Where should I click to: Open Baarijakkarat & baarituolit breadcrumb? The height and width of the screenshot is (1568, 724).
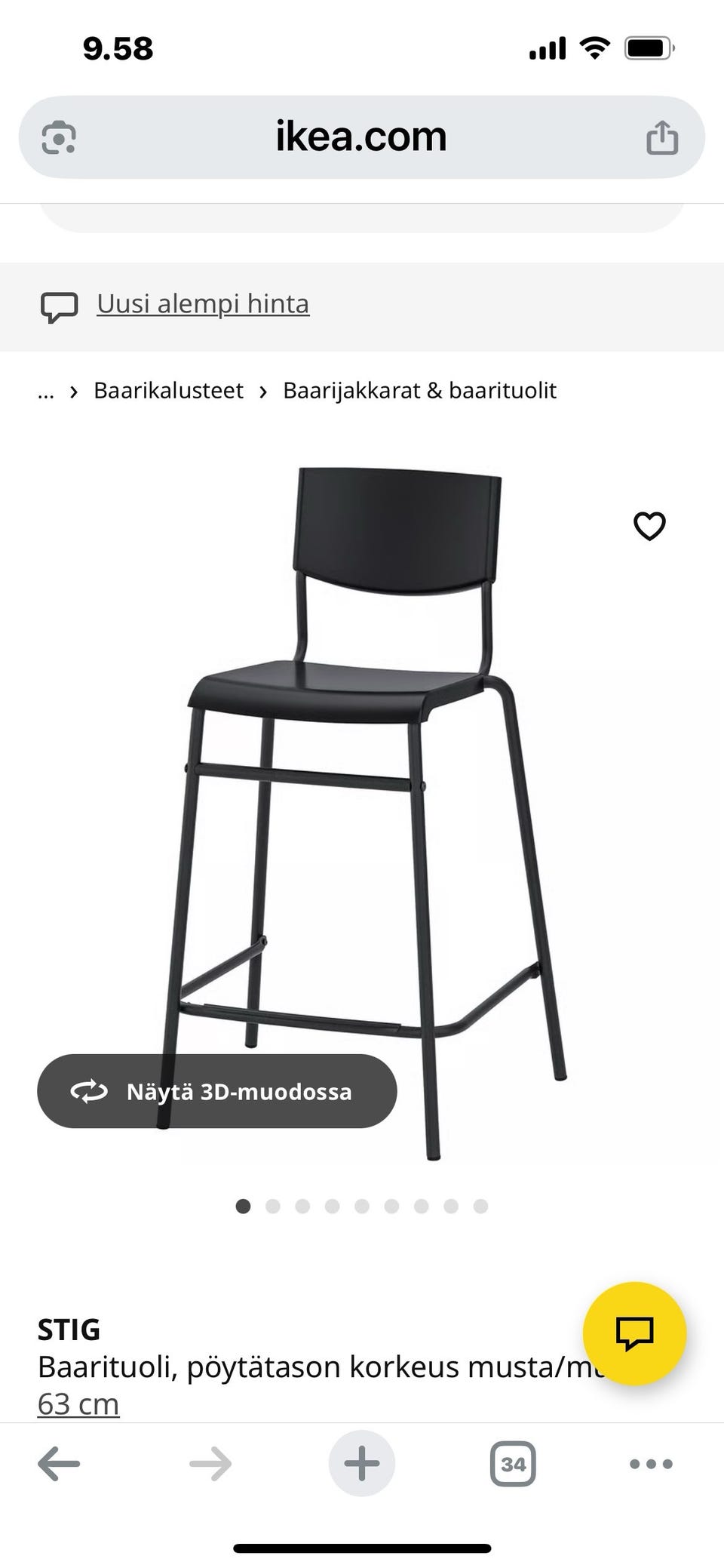[419, 391]
